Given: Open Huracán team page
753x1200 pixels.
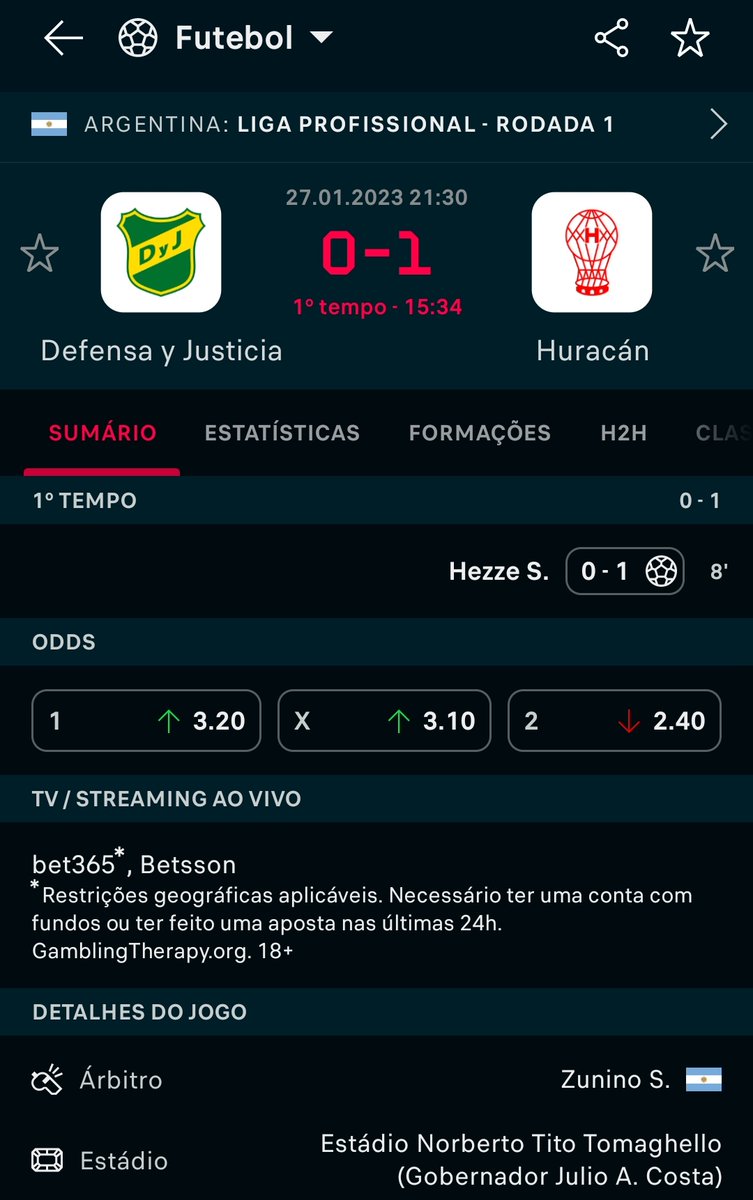Looking at the screenshot, I should [592, 252].
